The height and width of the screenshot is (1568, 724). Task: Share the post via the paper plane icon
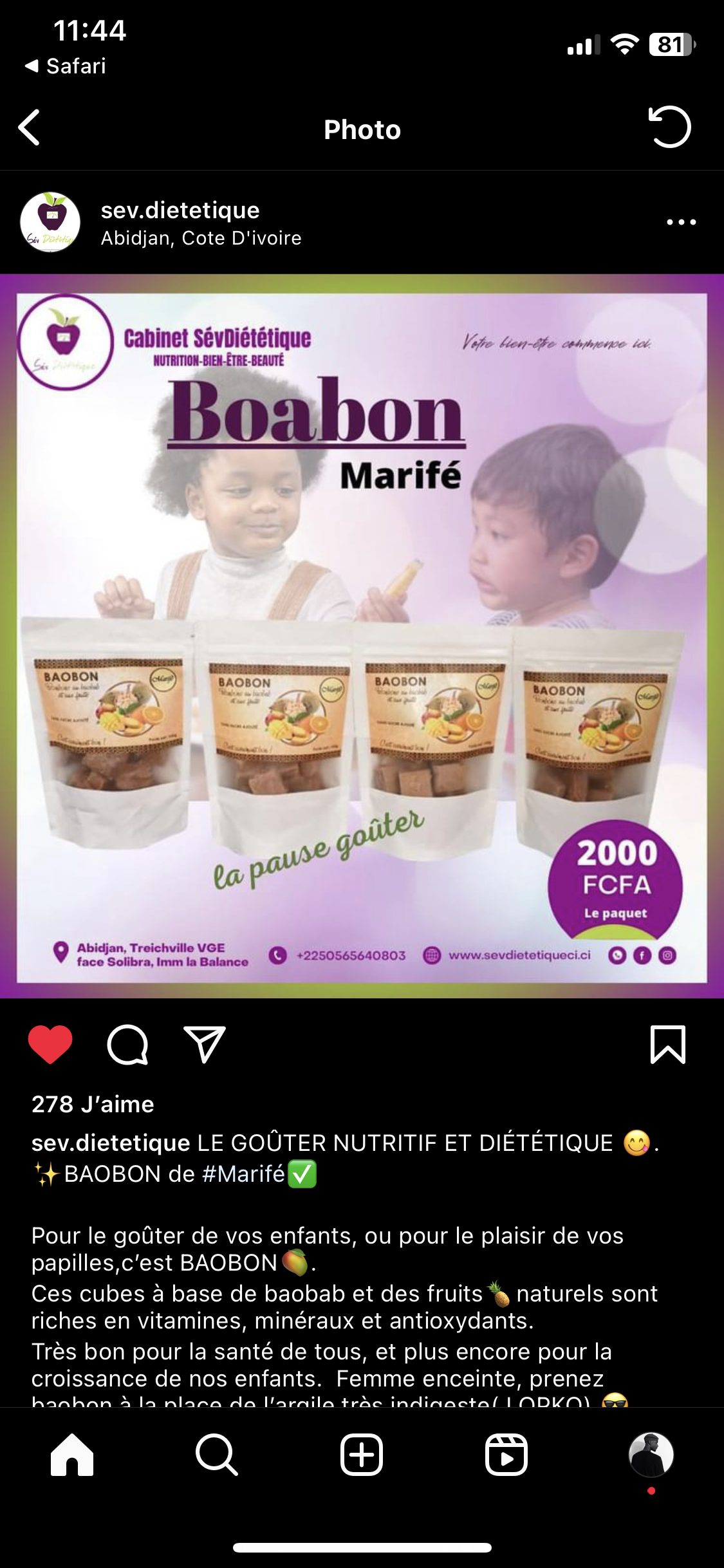(205, 1044)
